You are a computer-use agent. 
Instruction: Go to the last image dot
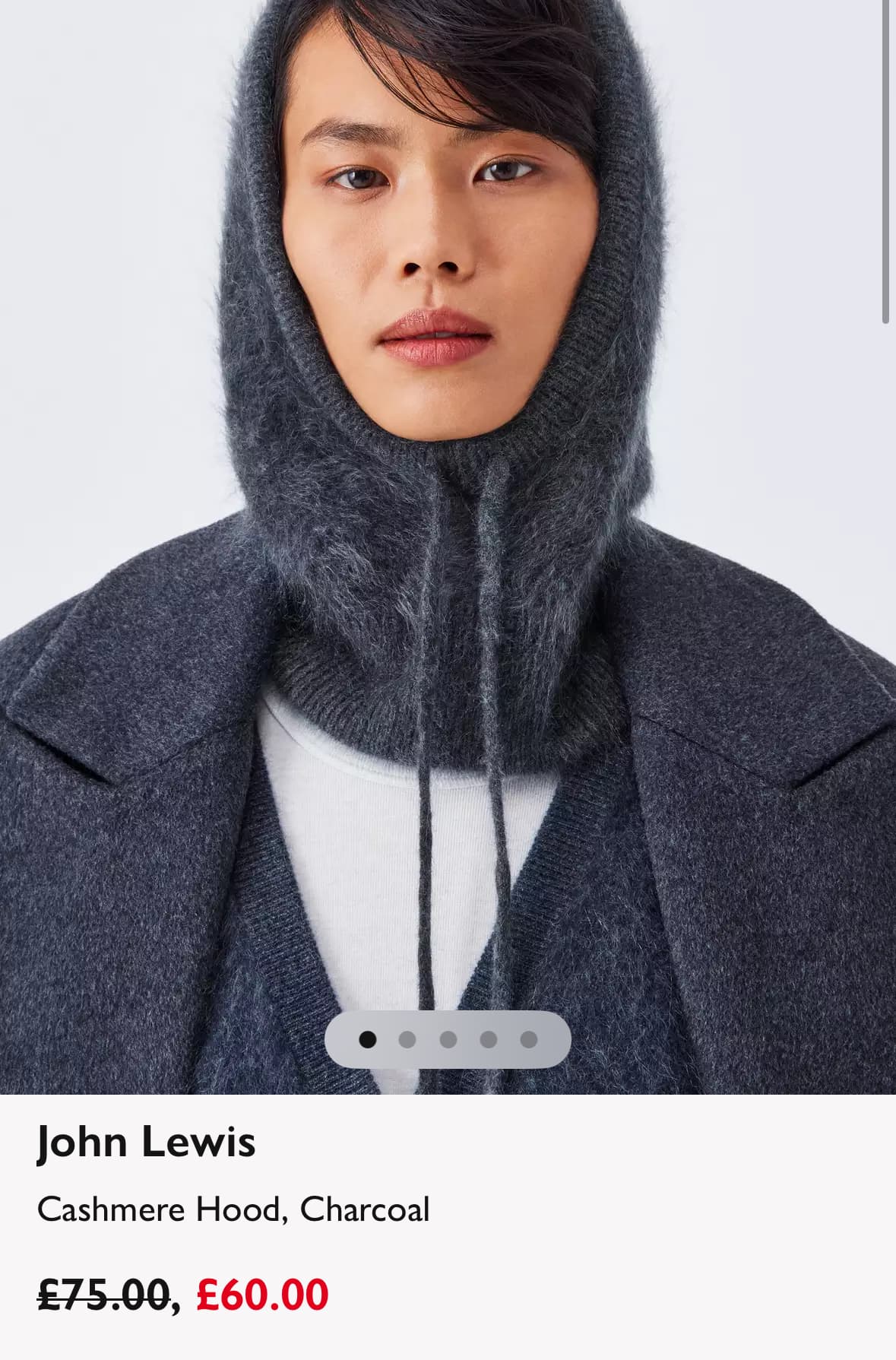coord(529,1039)
